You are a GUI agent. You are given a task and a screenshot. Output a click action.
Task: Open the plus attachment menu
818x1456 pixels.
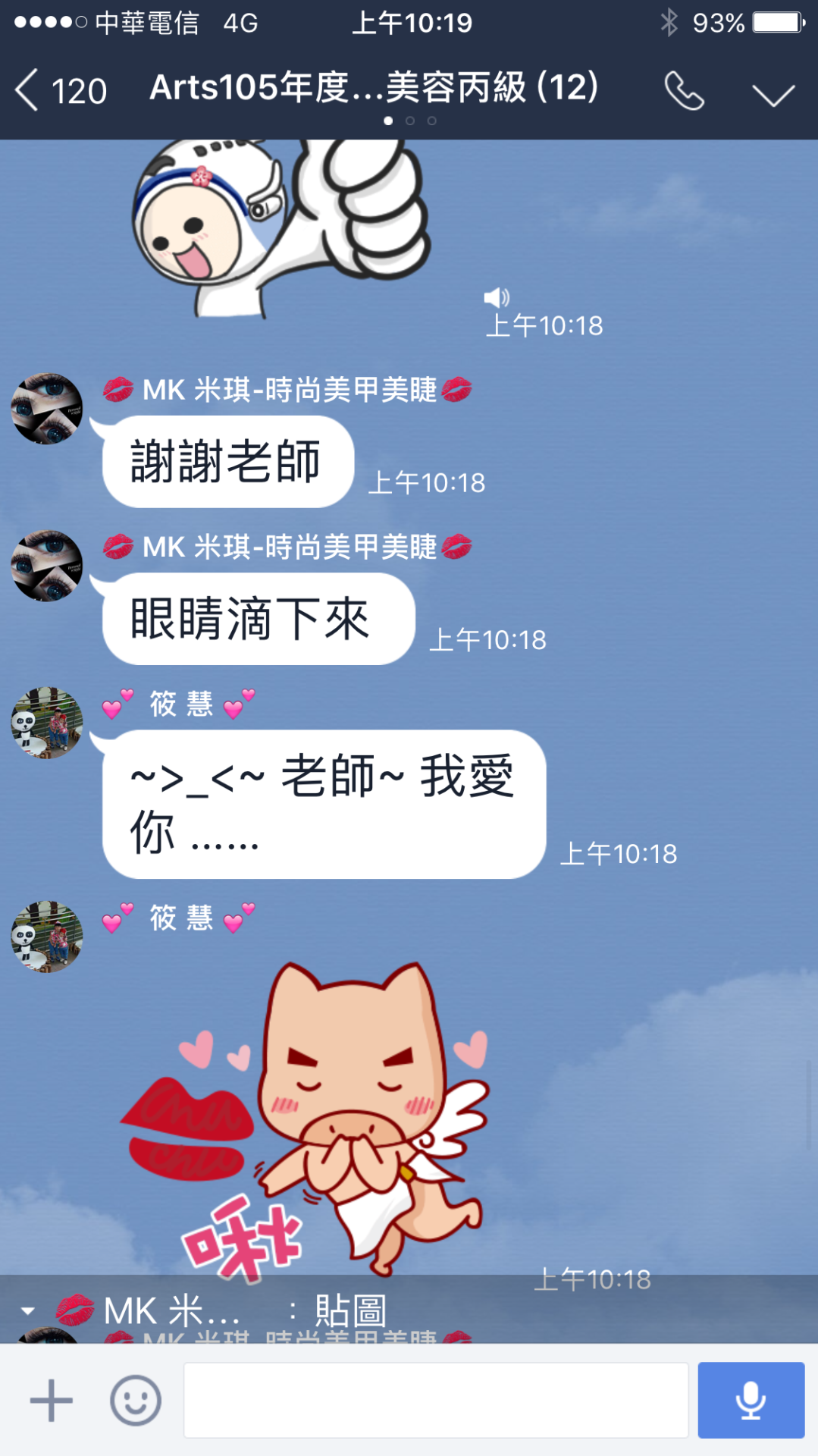pos(51,1400)
